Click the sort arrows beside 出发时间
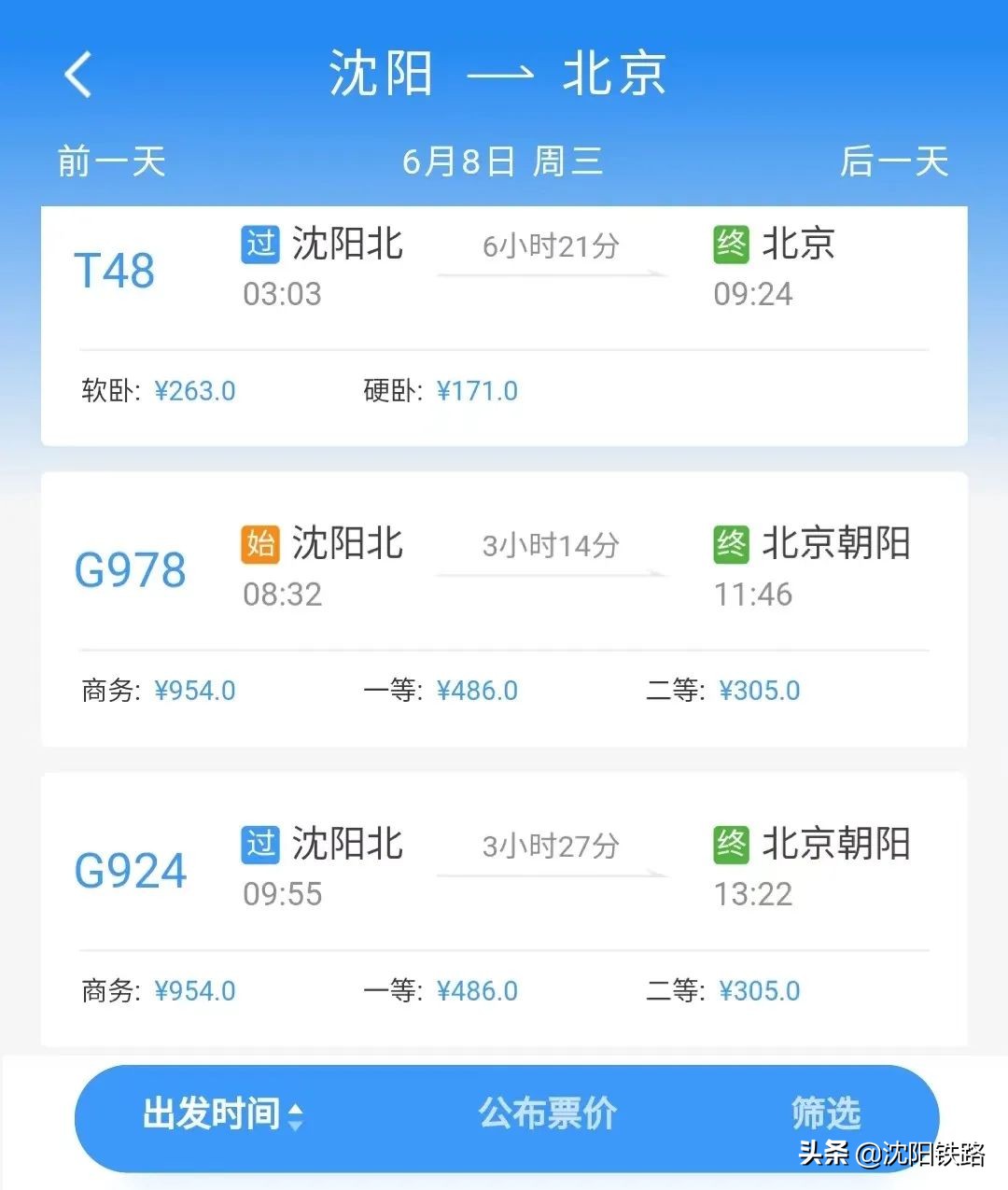This screenshot has height=1190, width=1008. tap(297, 1115)
